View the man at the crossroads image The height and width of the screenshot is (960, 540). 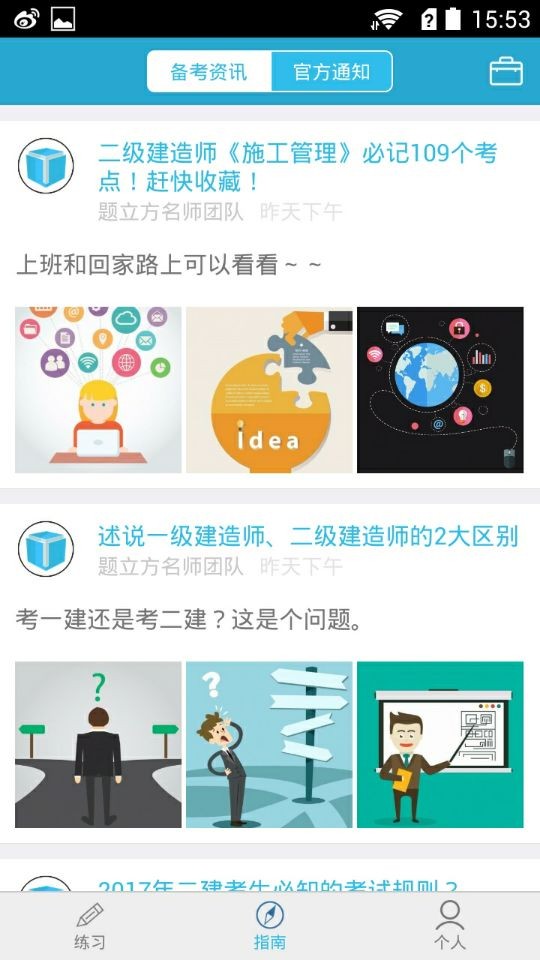coord(98,744)
